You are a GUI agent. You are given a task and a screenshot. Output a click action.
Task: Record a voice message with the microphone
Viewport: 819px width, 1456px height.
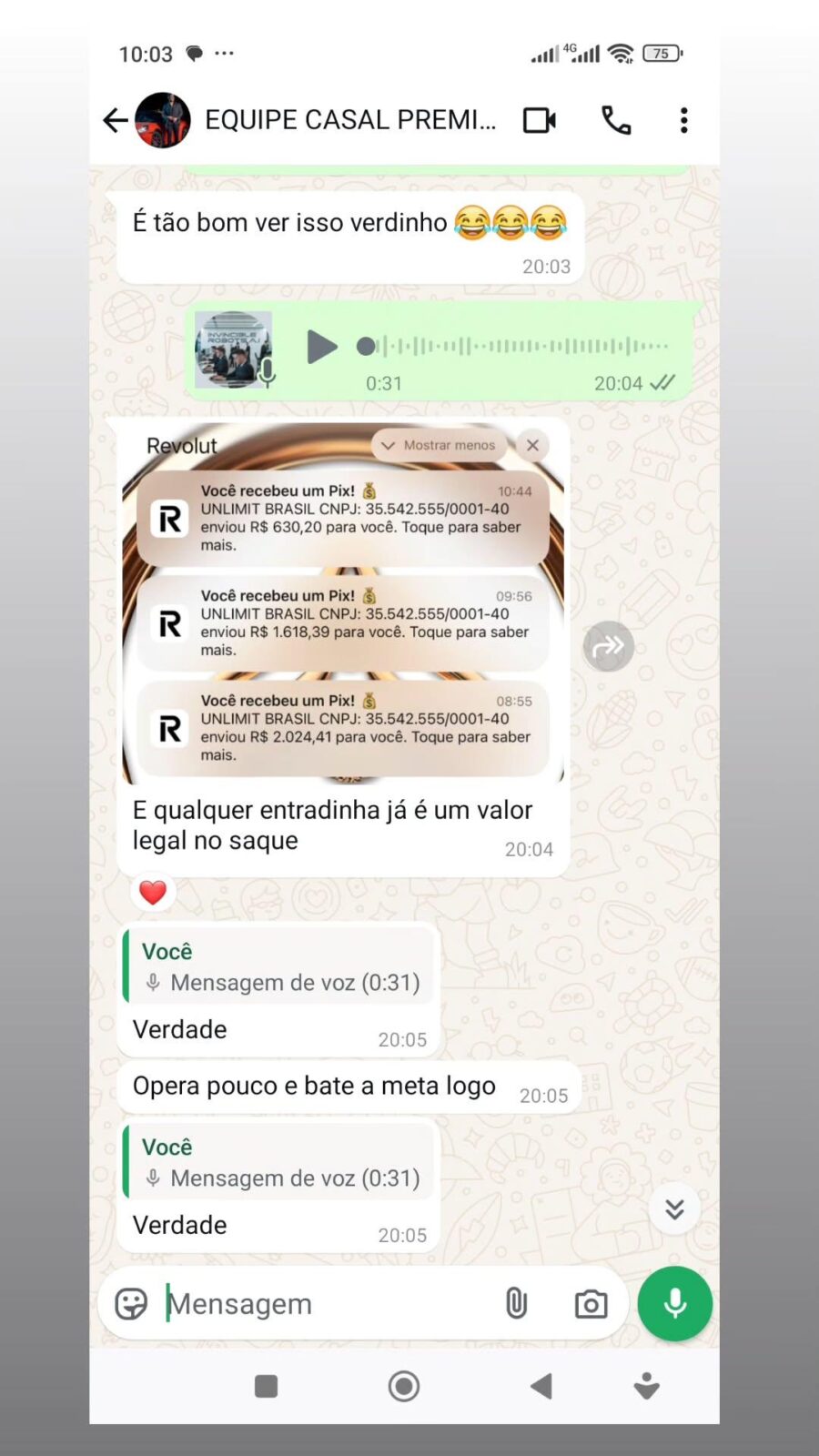point(674,1304)
